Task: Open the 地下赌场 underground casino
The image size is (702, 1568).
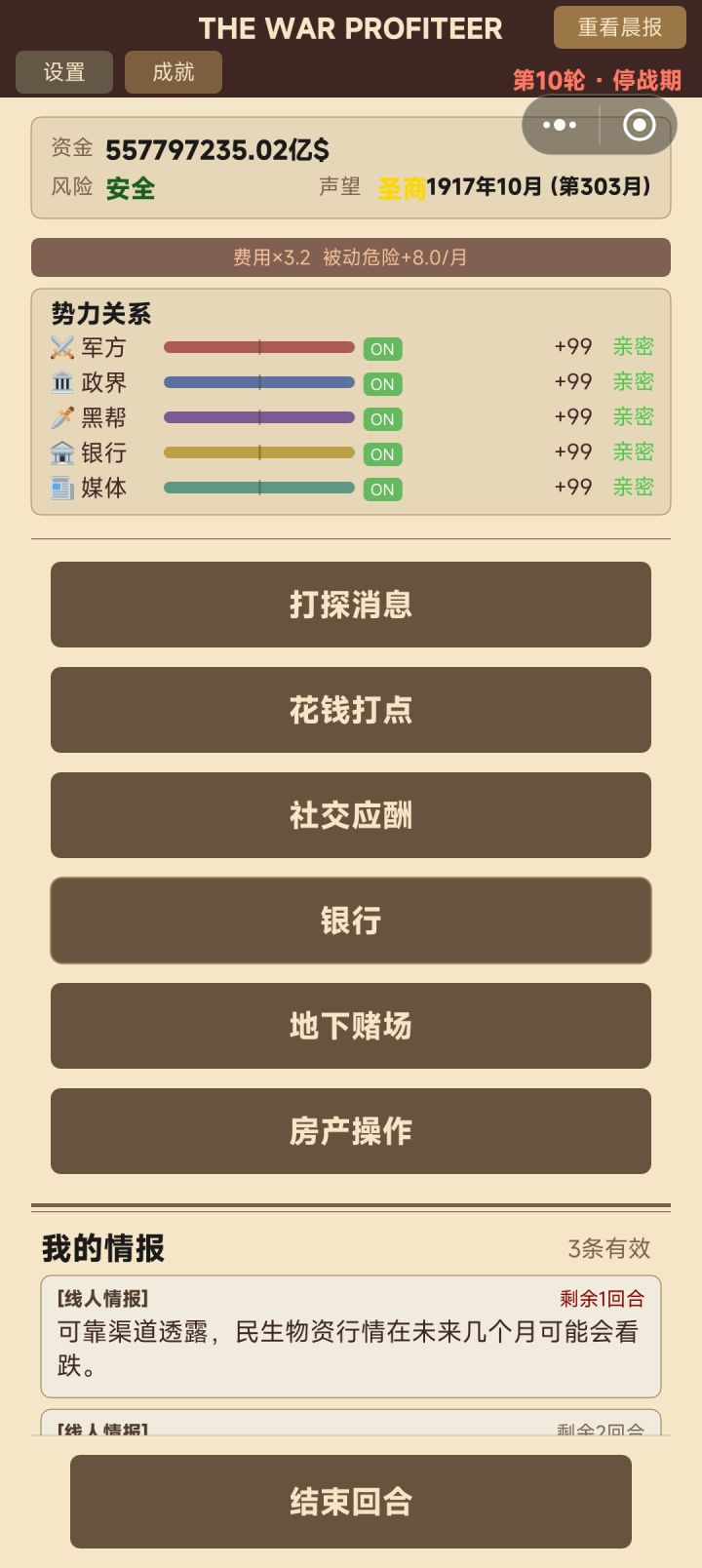Action: [351, 1026]
